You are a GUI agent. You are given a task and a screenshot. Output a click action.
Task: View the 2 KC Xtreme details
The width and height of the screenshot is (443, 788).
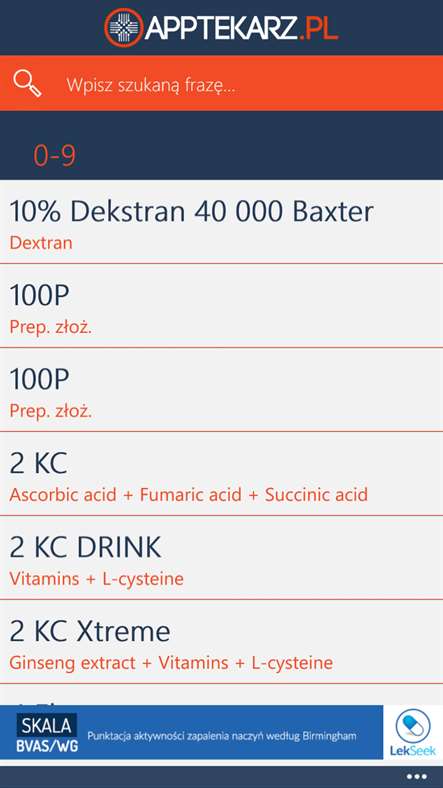pos(222,642)
